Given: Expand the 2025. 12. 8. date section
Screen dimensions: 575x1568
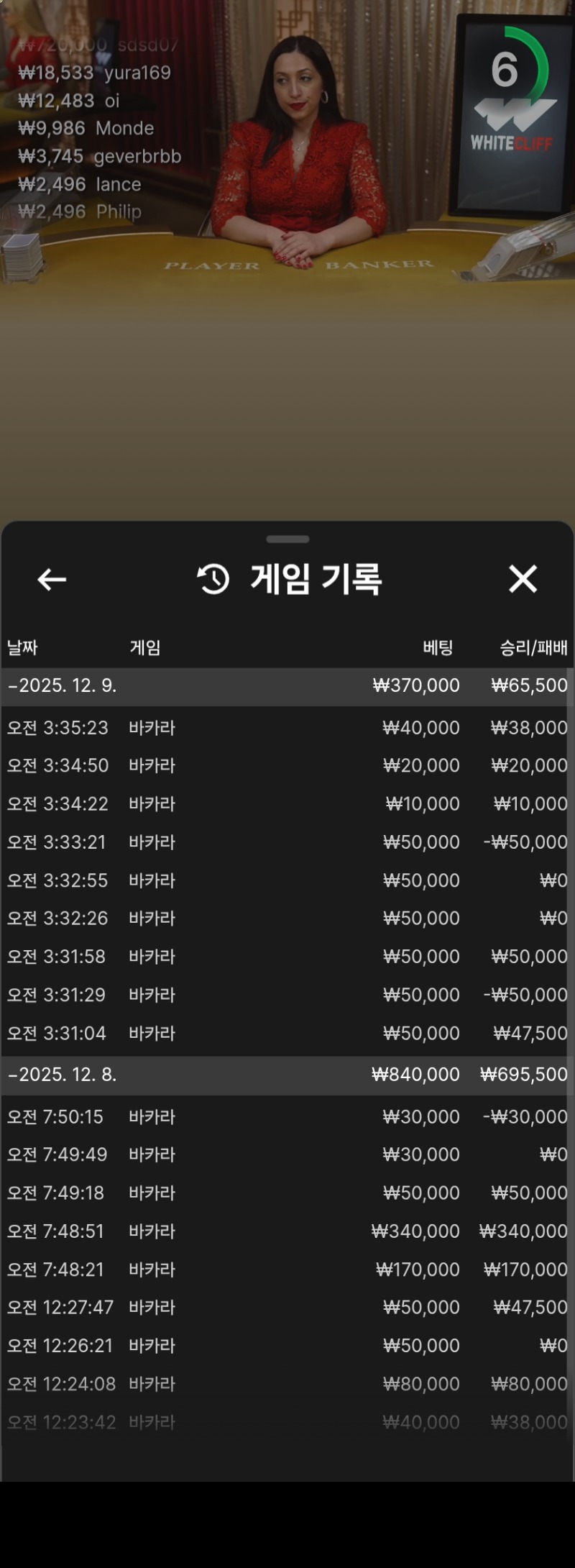Looking at the screenshot, I should point(65,1075).
